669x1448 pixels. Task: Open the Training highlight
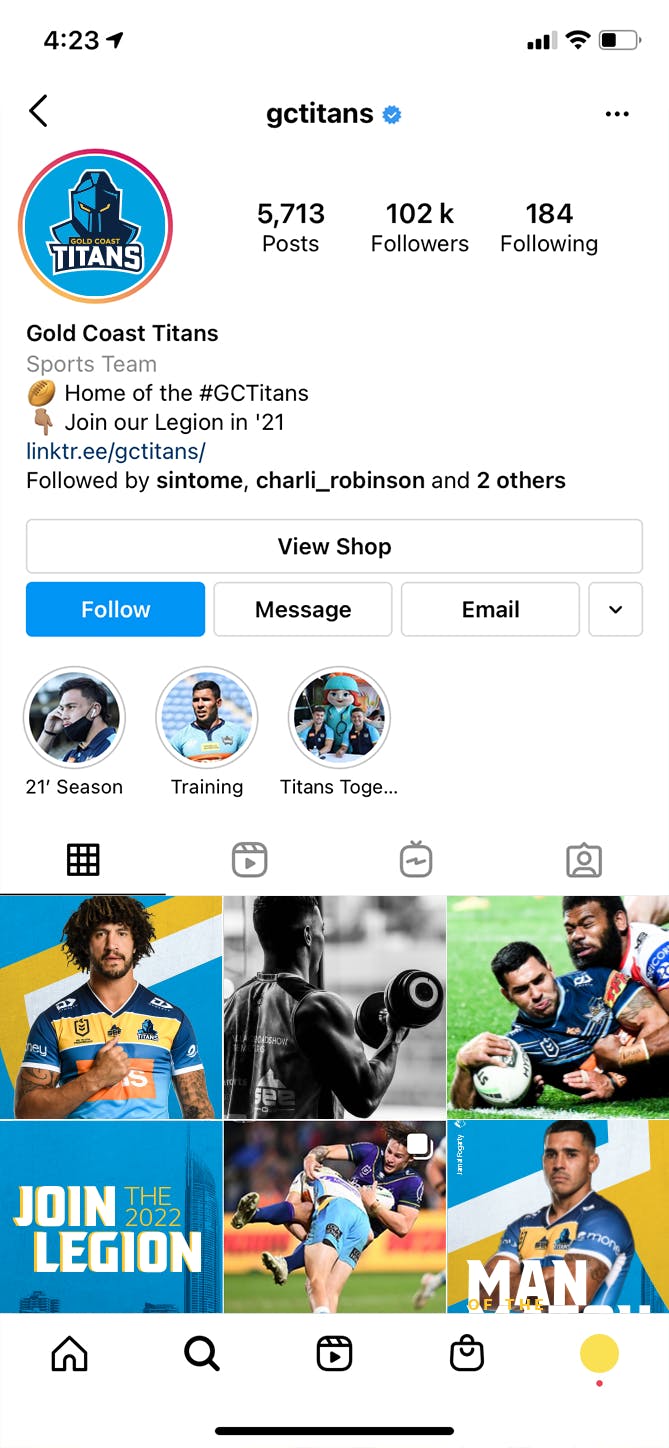(x=207, y=718)
